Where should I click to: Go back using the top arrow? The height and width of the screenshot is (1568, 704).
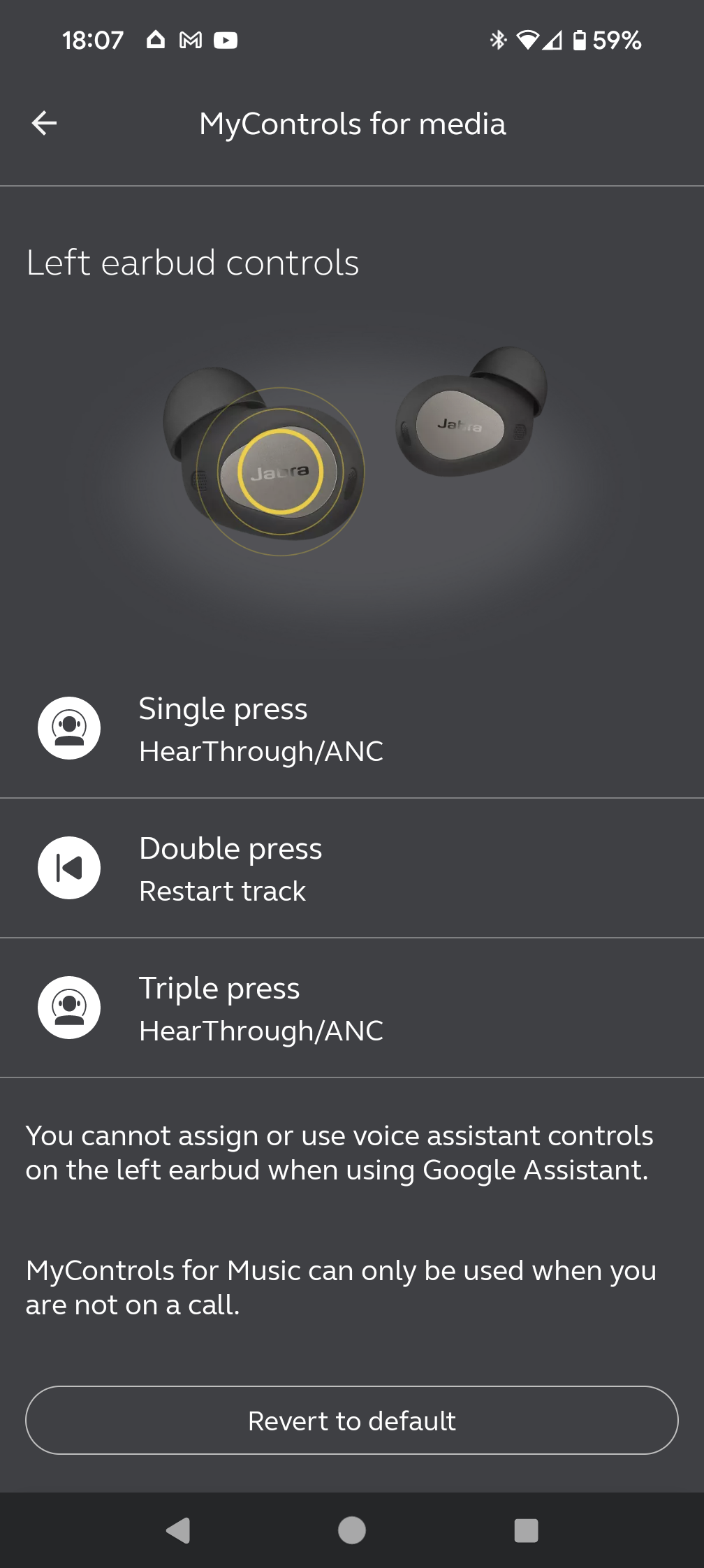(44, 124)
